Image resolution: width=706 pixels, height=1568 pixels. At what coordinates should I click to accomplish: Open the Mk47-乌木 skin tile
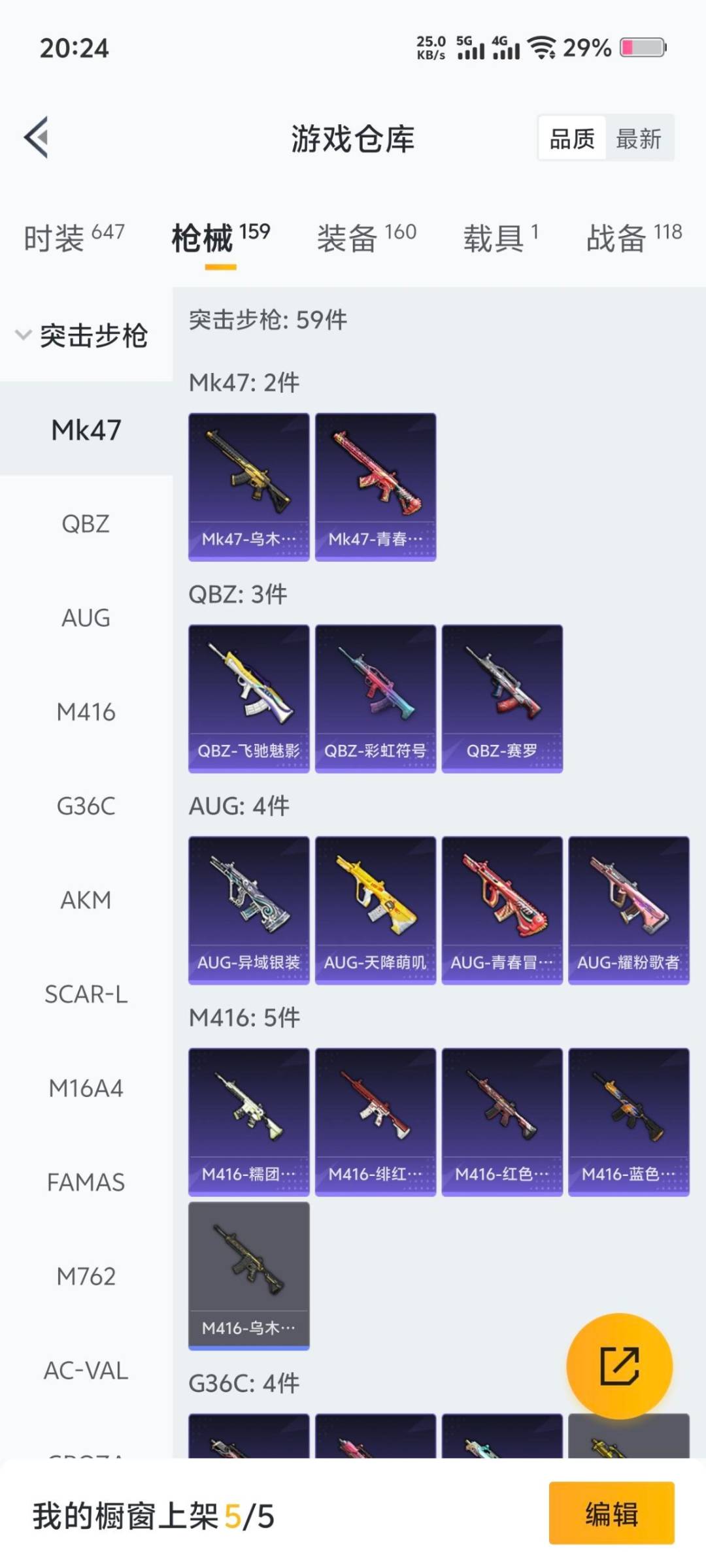(x=248, y=487)
